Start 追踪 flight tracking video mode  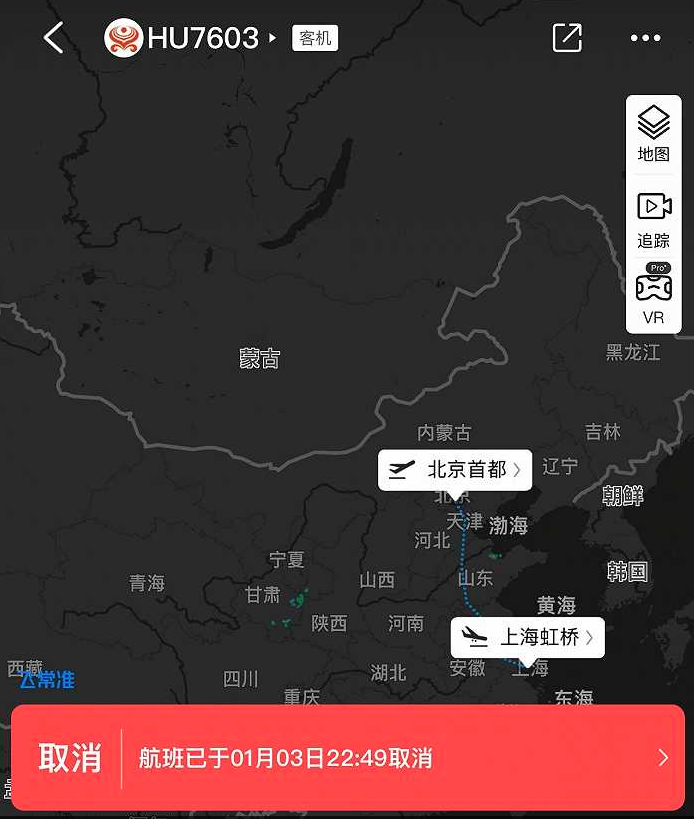tap(653, 218)
